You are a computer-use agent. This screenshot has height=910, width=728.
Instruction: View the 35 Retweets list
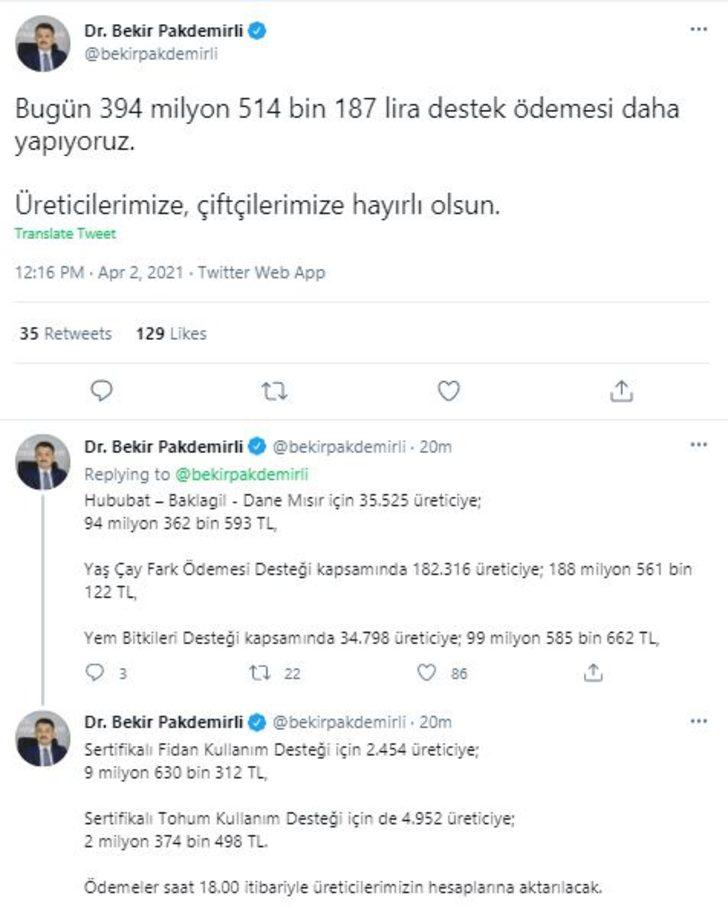click(66, 334)
